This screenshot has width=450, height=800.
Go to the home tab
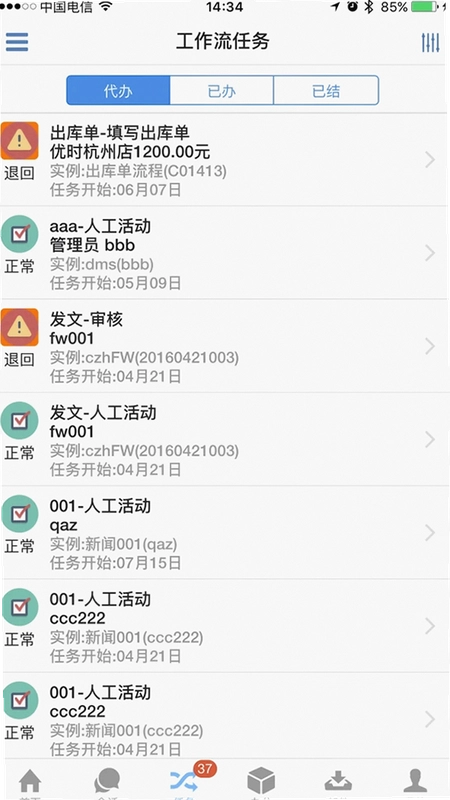pyautogui.click(x=30, y=781)
